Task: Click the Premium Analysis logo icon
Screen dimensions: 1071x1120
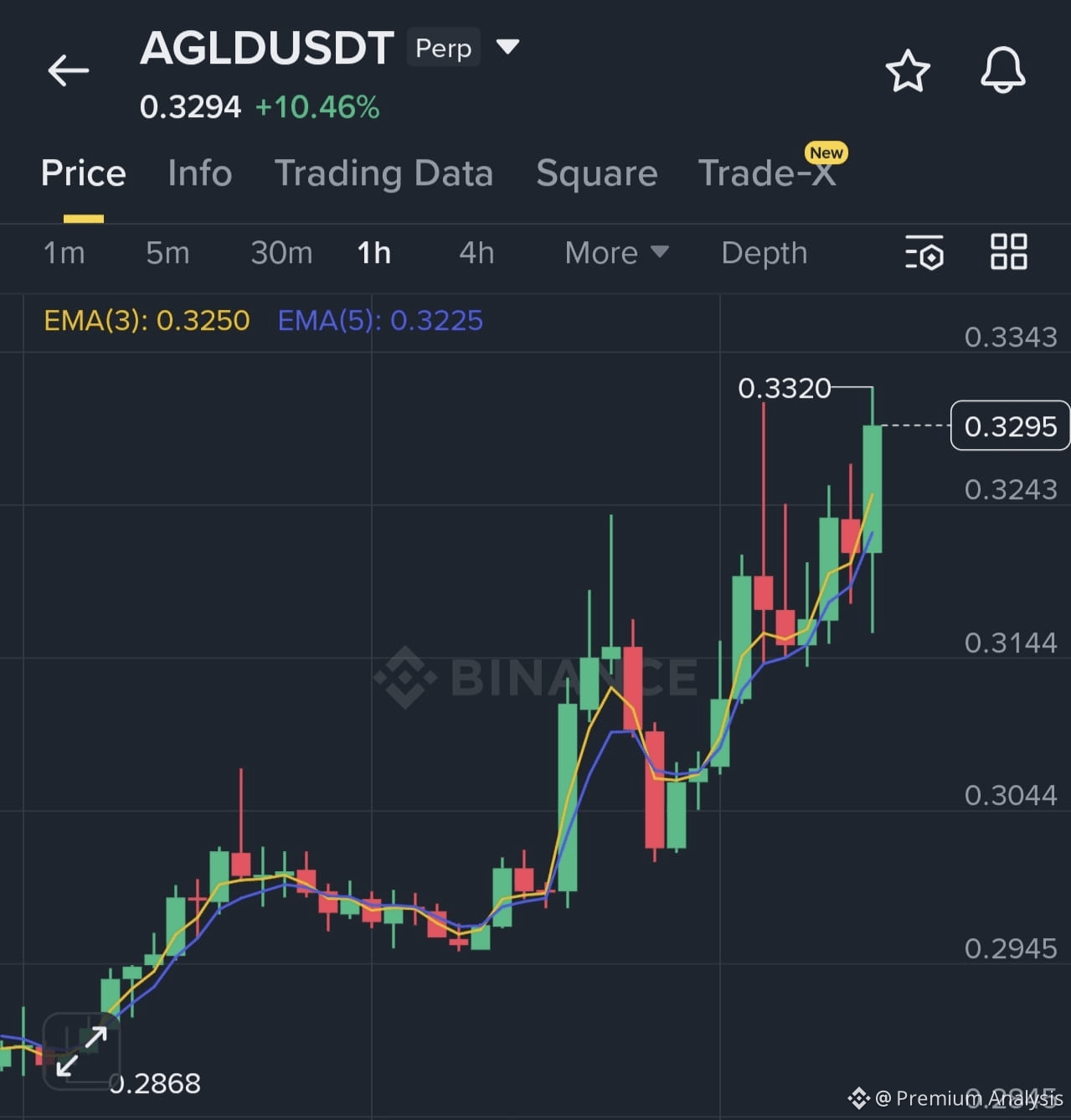Action: pos(859,1098)
